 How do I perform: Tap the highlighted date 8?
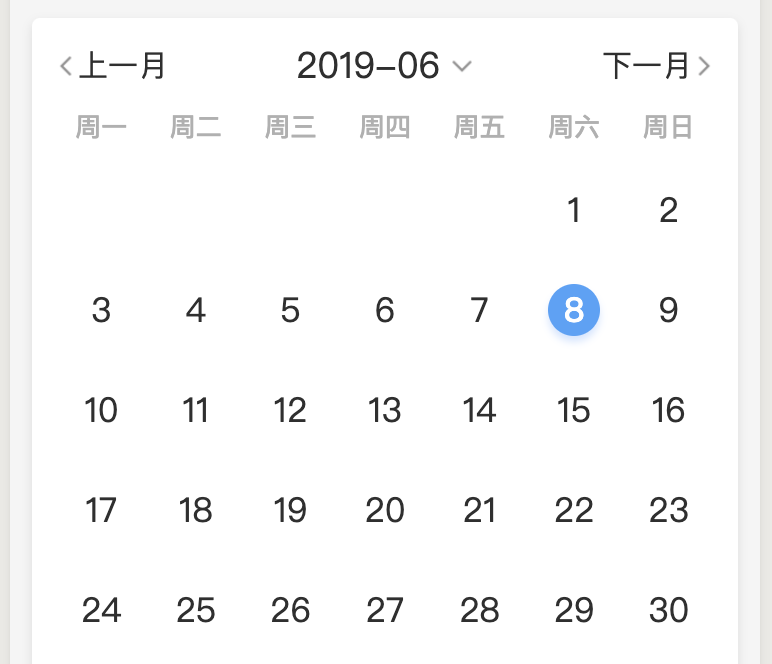pos(574,310)
